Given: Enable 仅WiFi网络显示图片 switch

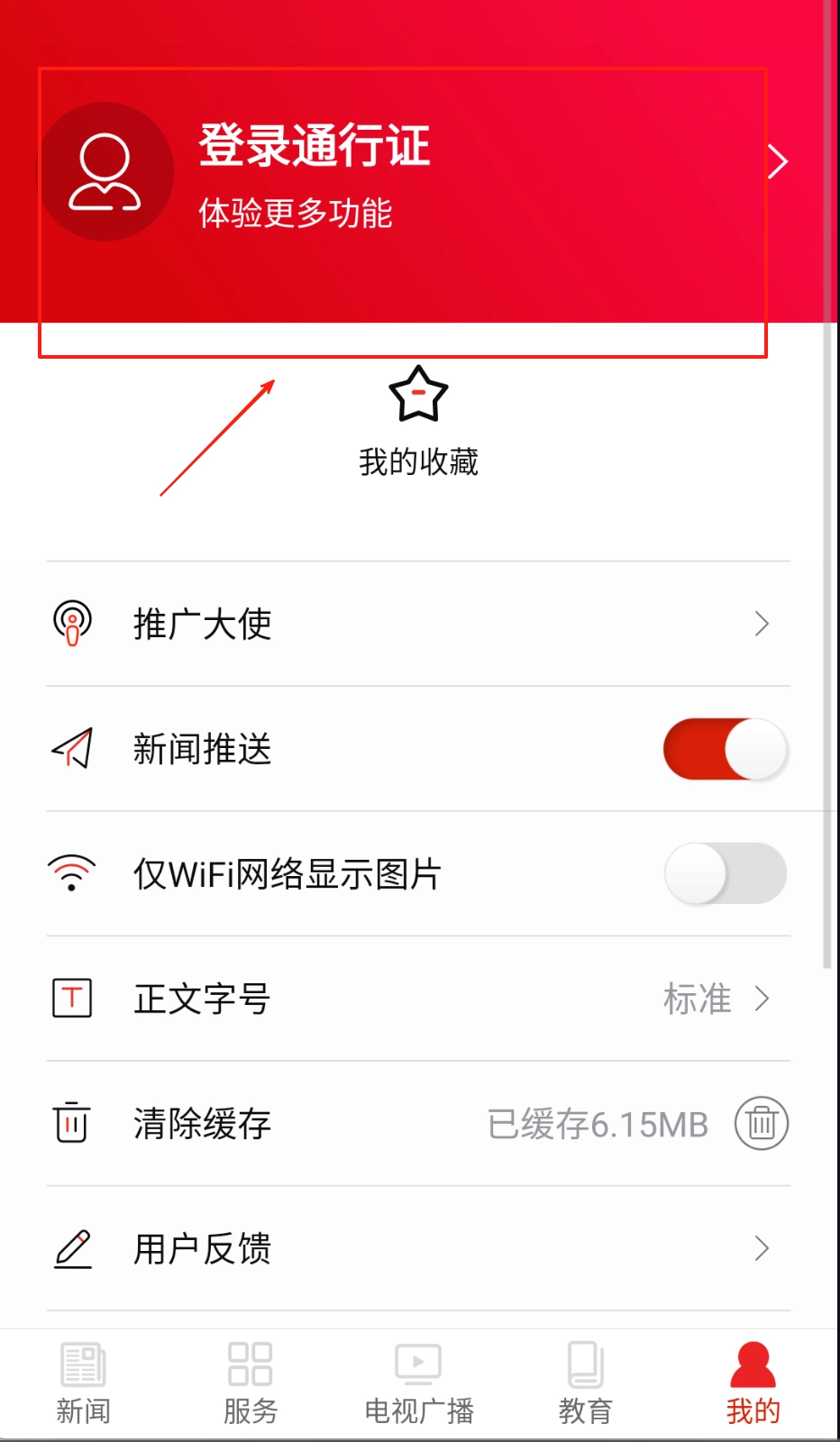Looking at the screenshot, I should click(725, 873).
